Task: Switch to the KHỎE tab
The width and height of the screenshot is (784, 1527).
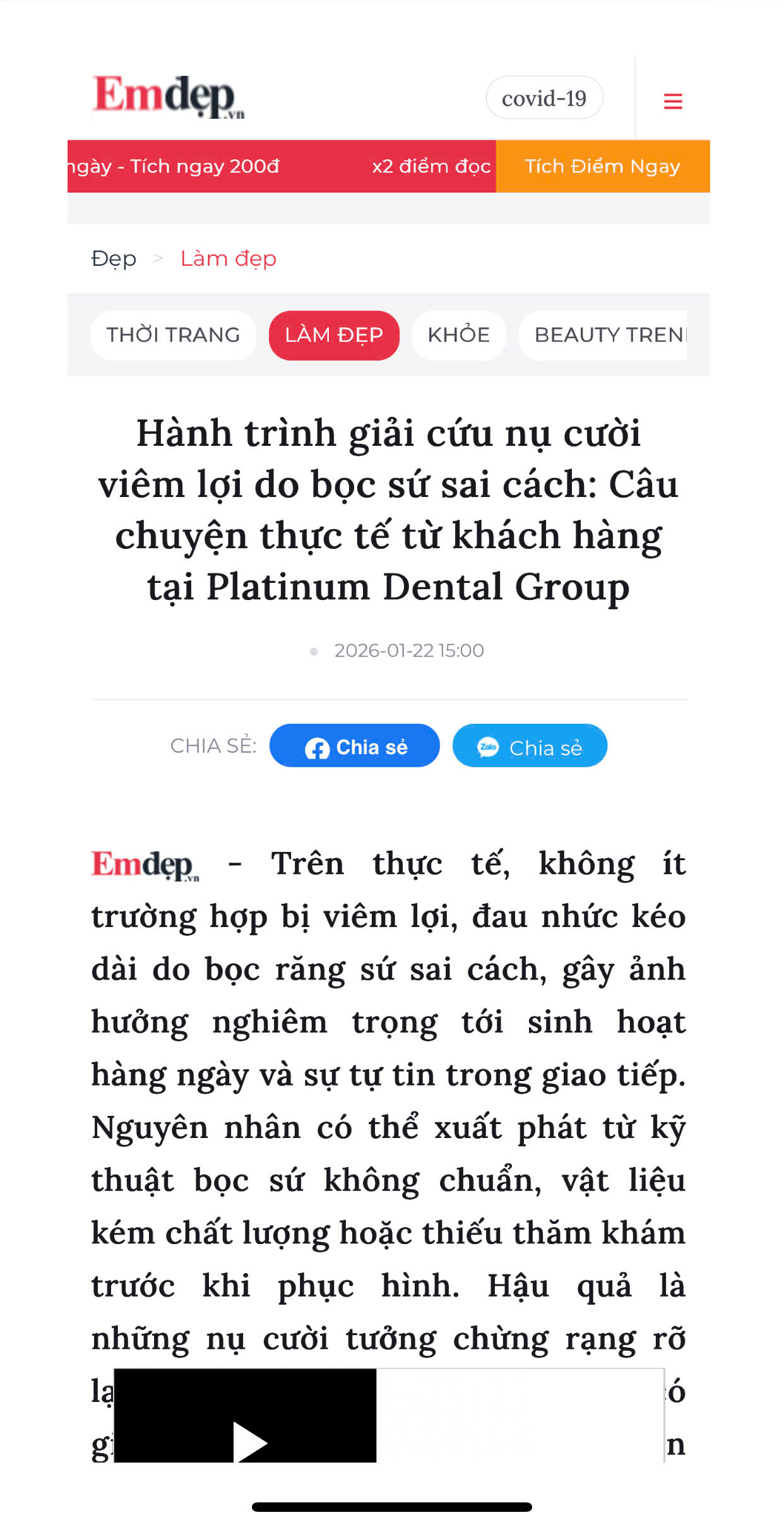Action: [x=458, y=335]
